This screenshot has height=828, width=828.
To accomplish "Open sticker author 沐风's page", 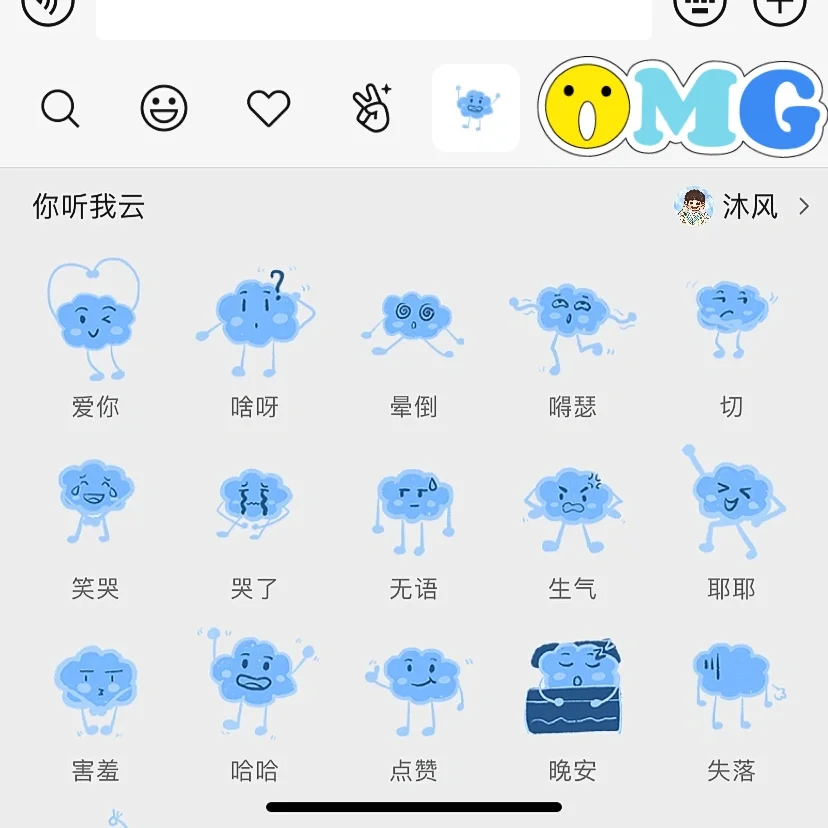I will click(742, 207).
